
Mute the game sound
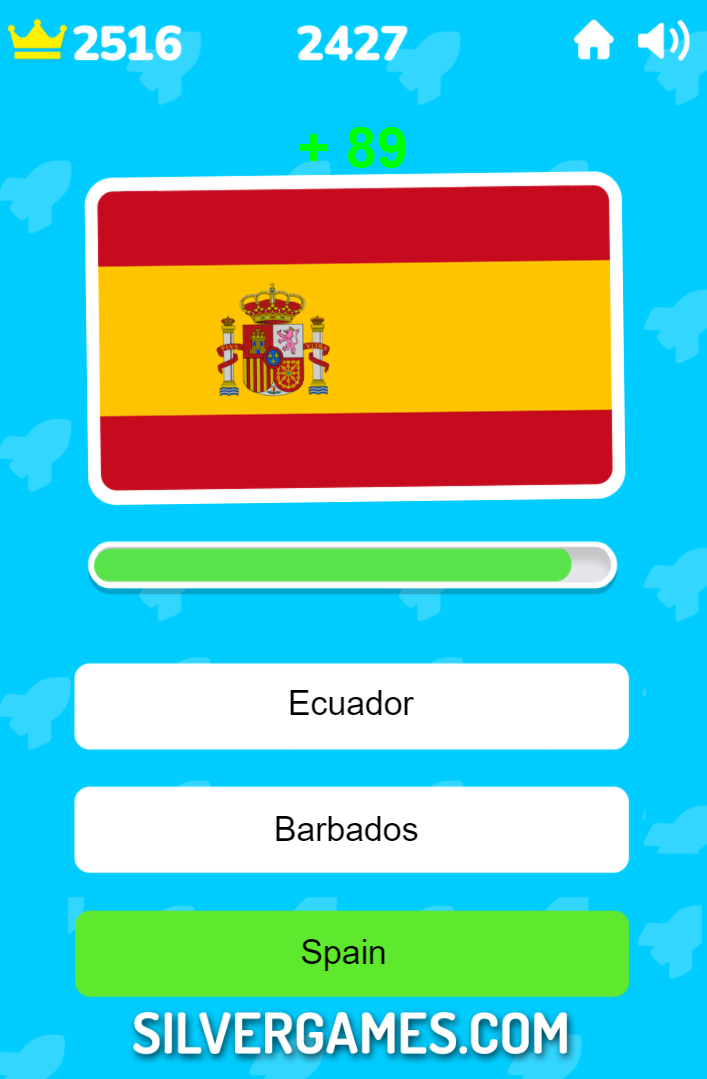pyautogui.click(x=663, y=42)
